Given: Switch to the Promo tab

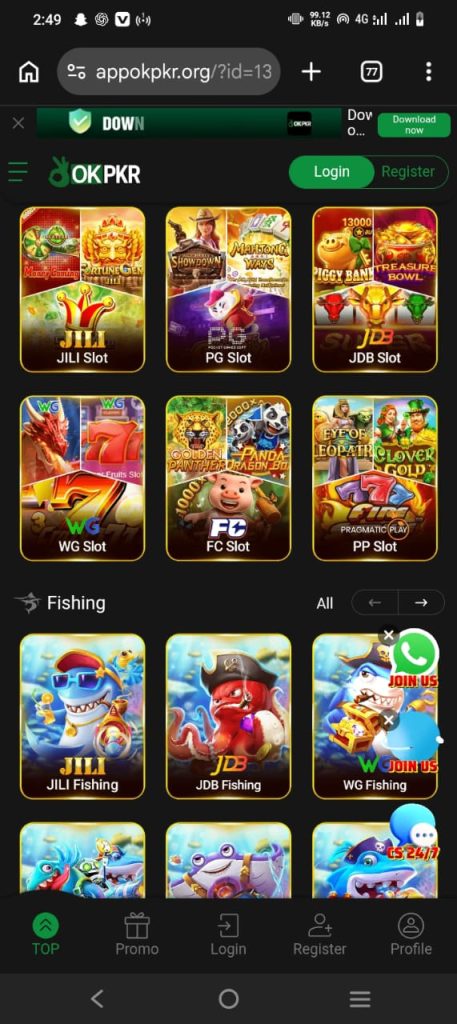Looking at the screenshot, I should [x=137, y=935].
